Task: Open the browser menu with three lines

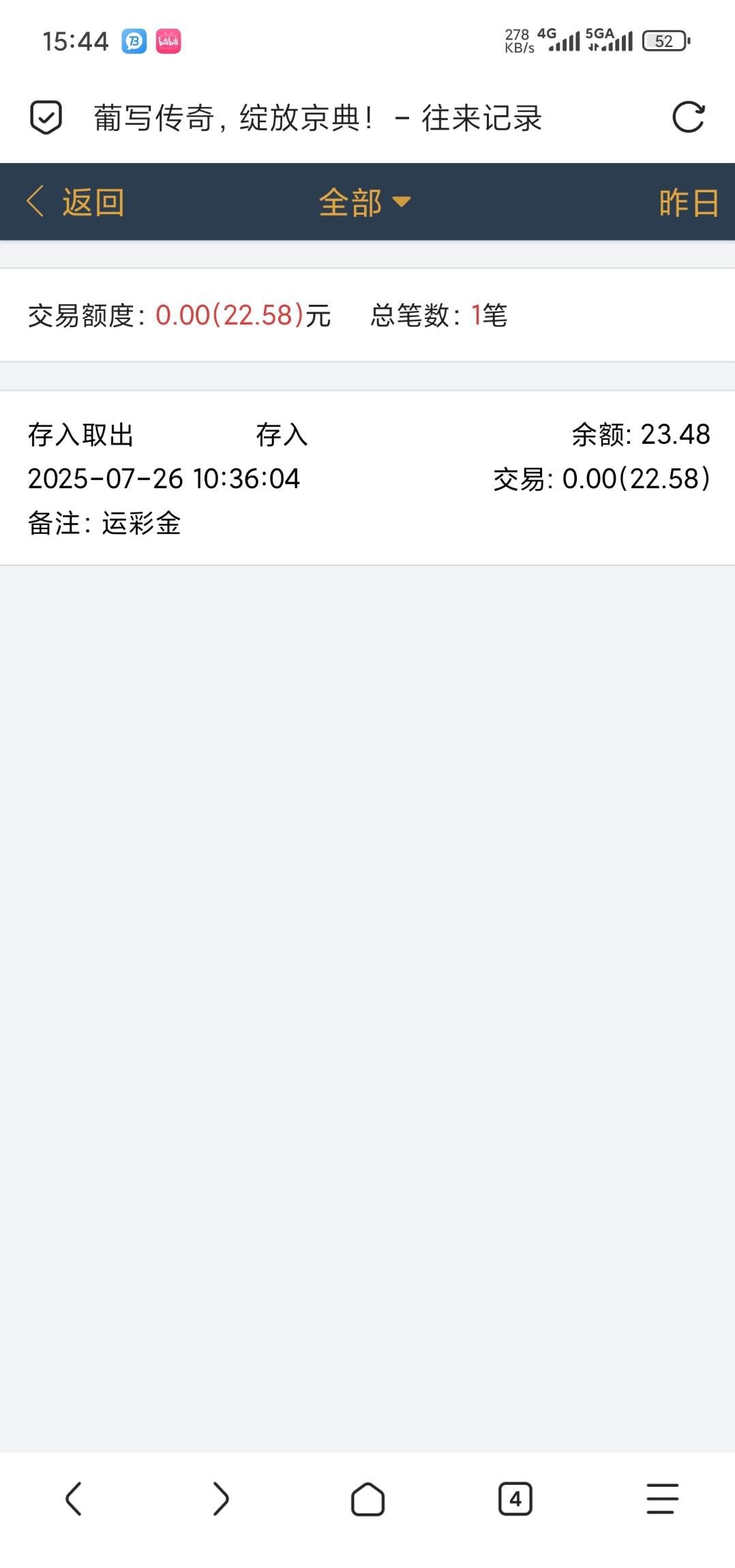Action: tap(662, 1499)
